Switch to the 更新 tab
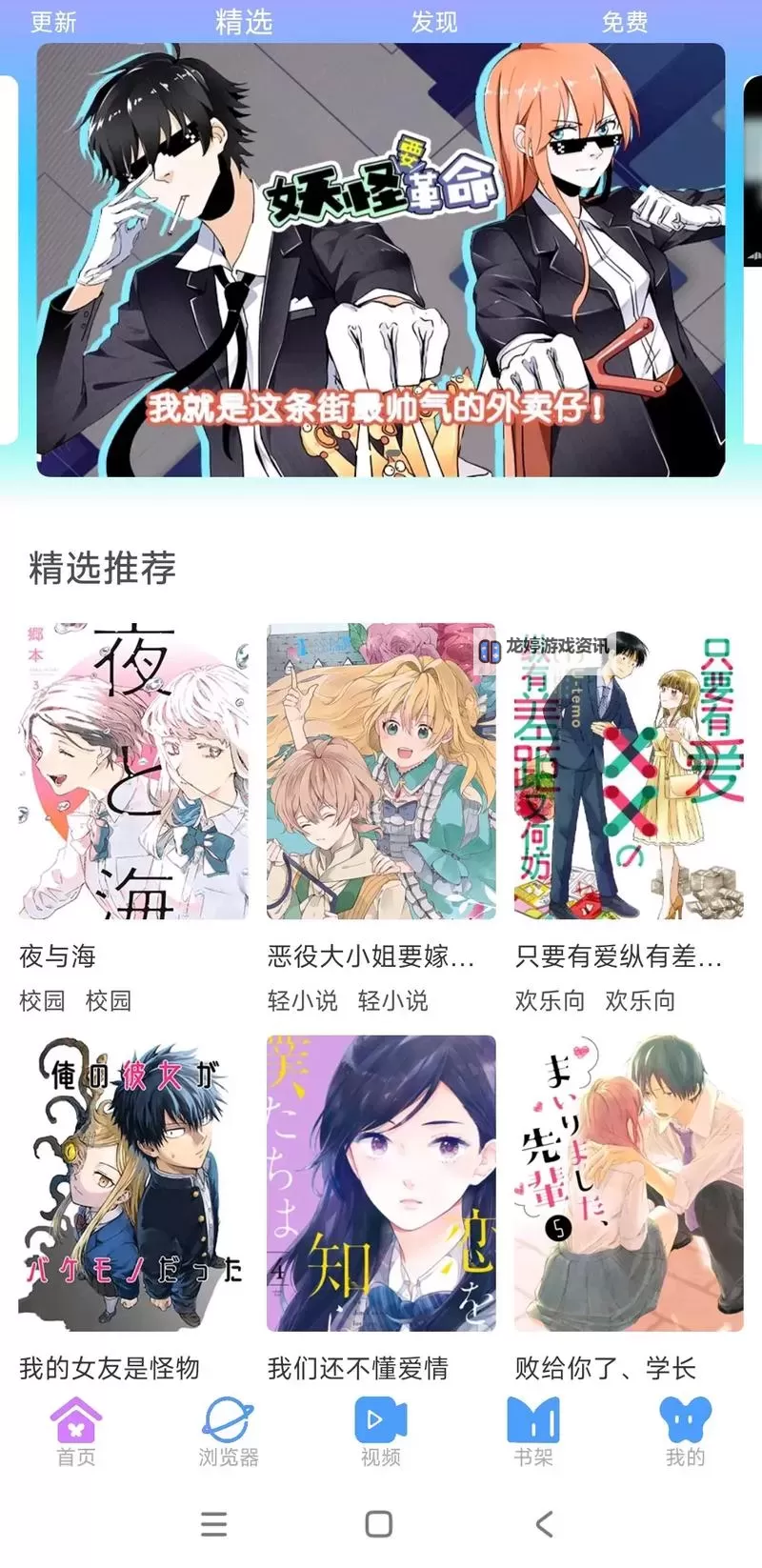Image resolution: width=762 pixels, height=1568 pixels. click(54, 23)
